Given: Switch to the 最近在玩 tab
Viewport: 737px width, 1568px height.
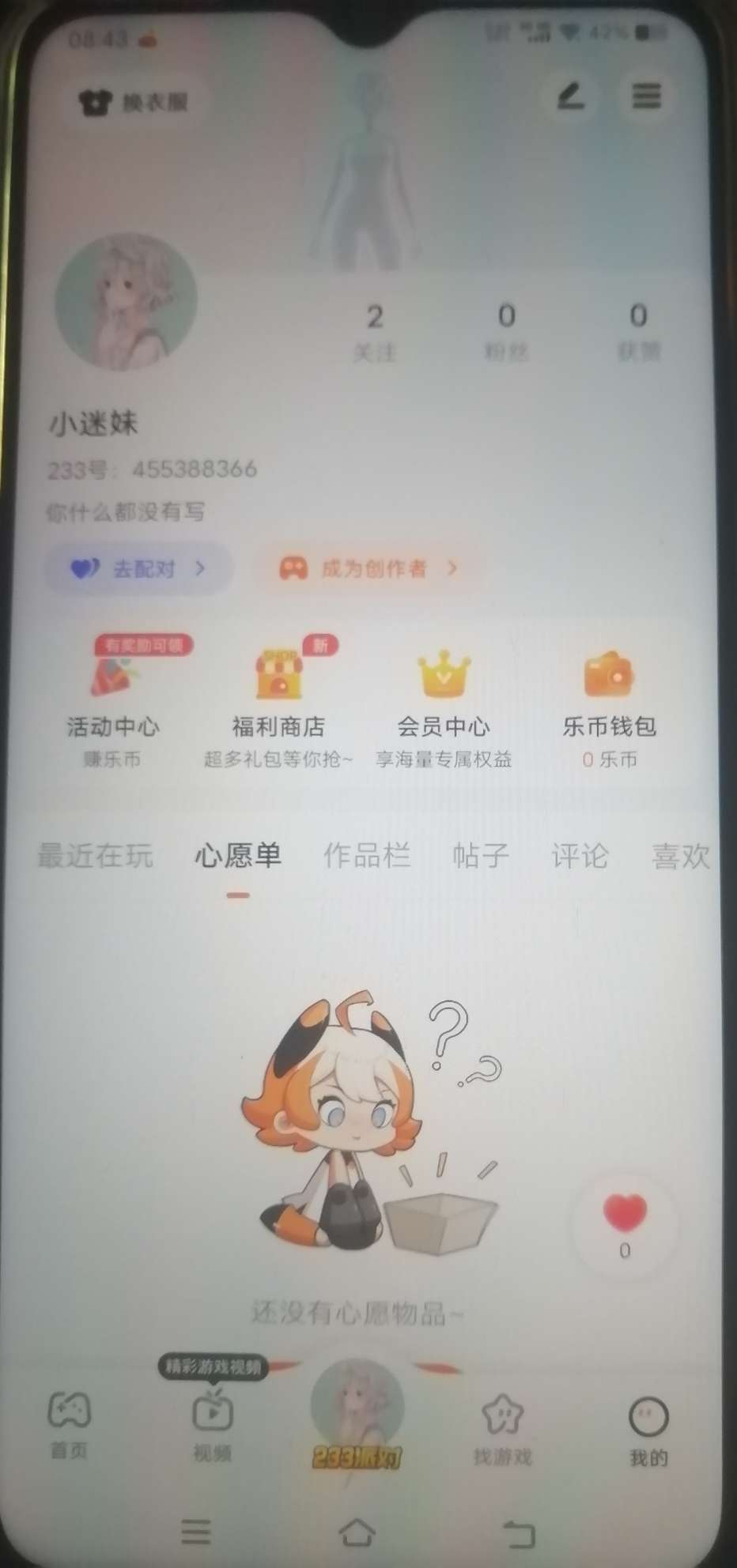Looking at the screenshot, I should (95, 856).
